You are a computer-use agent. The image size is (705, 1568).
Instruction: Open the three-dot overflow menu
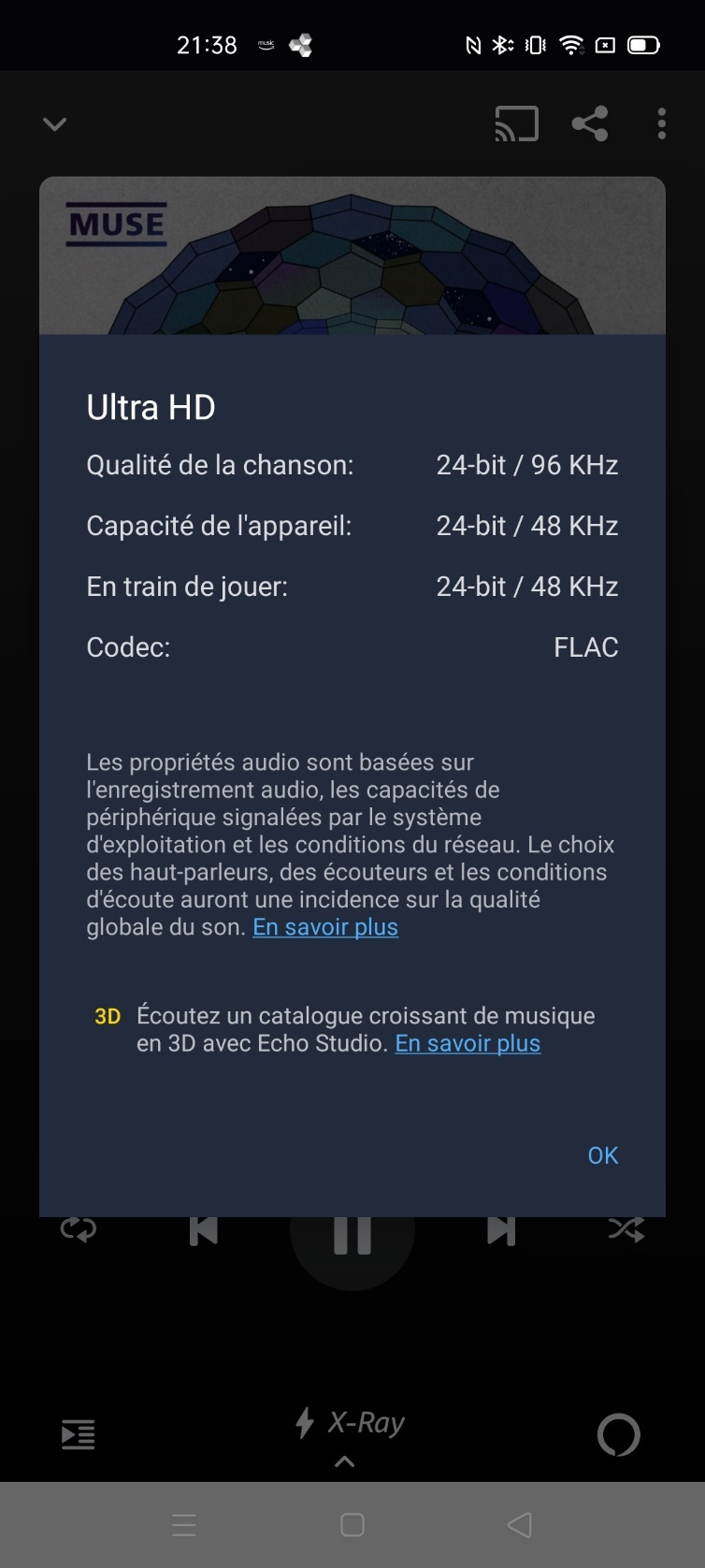pos(662,123)
